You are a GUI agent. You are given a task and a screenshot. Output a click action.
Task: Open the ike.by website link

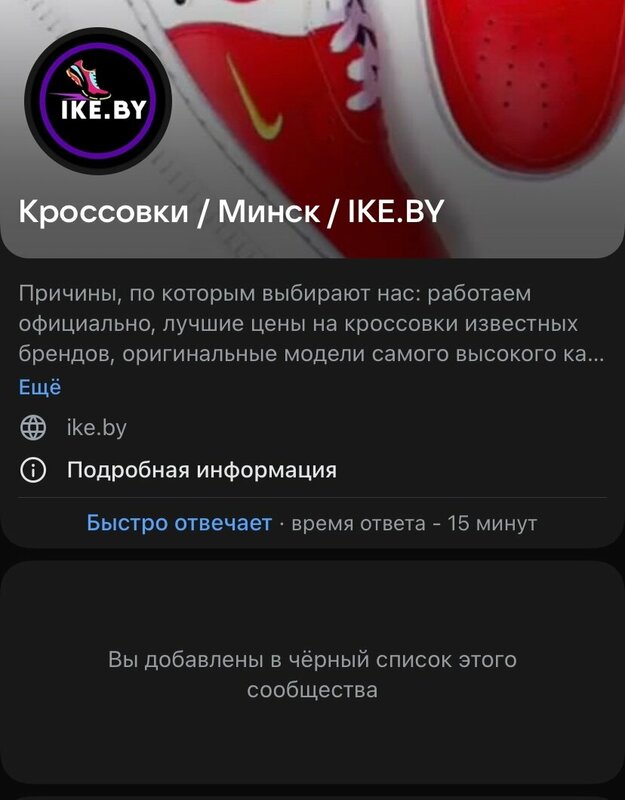point(96,428)
